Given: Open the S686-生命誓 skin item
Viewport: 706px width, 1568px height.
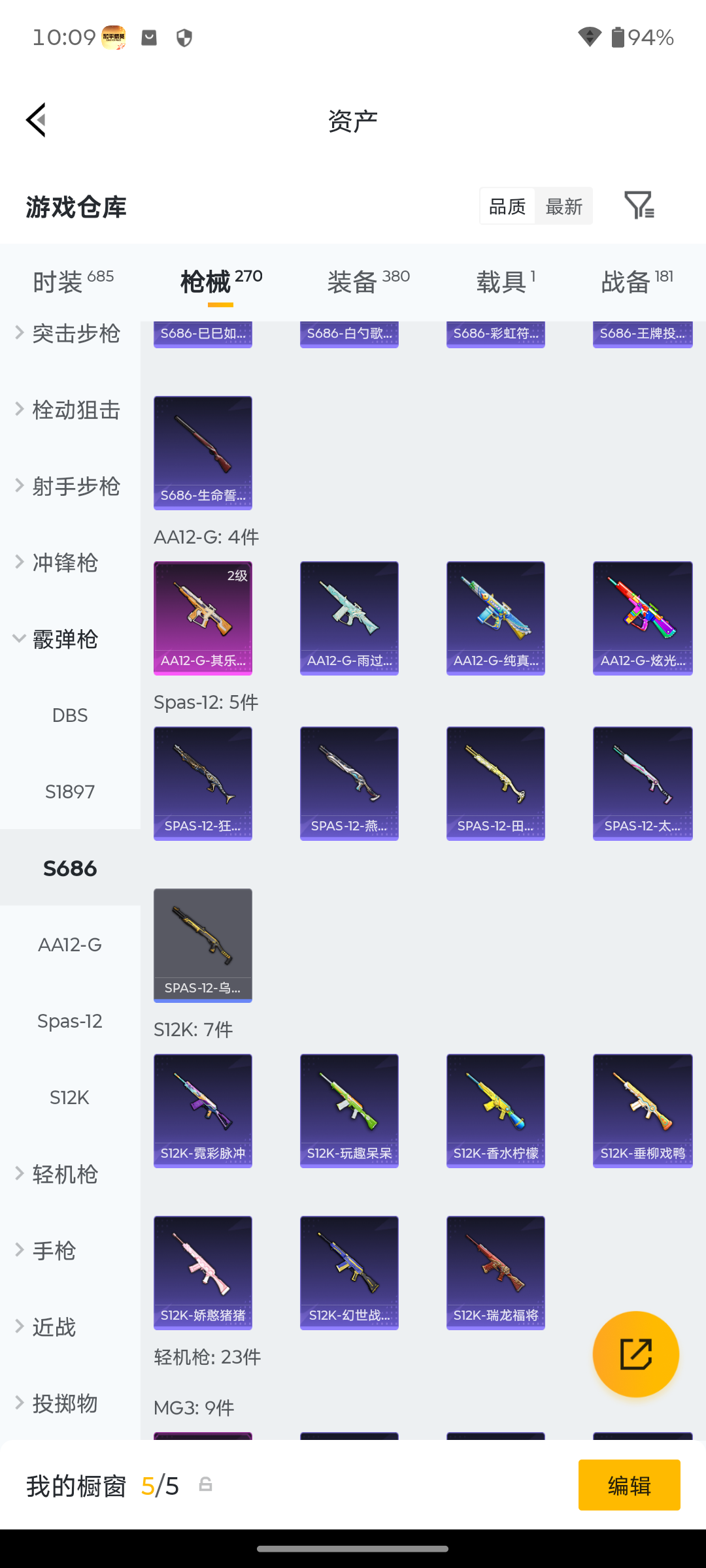Looking at the screenshot, I should click(203, 453).
